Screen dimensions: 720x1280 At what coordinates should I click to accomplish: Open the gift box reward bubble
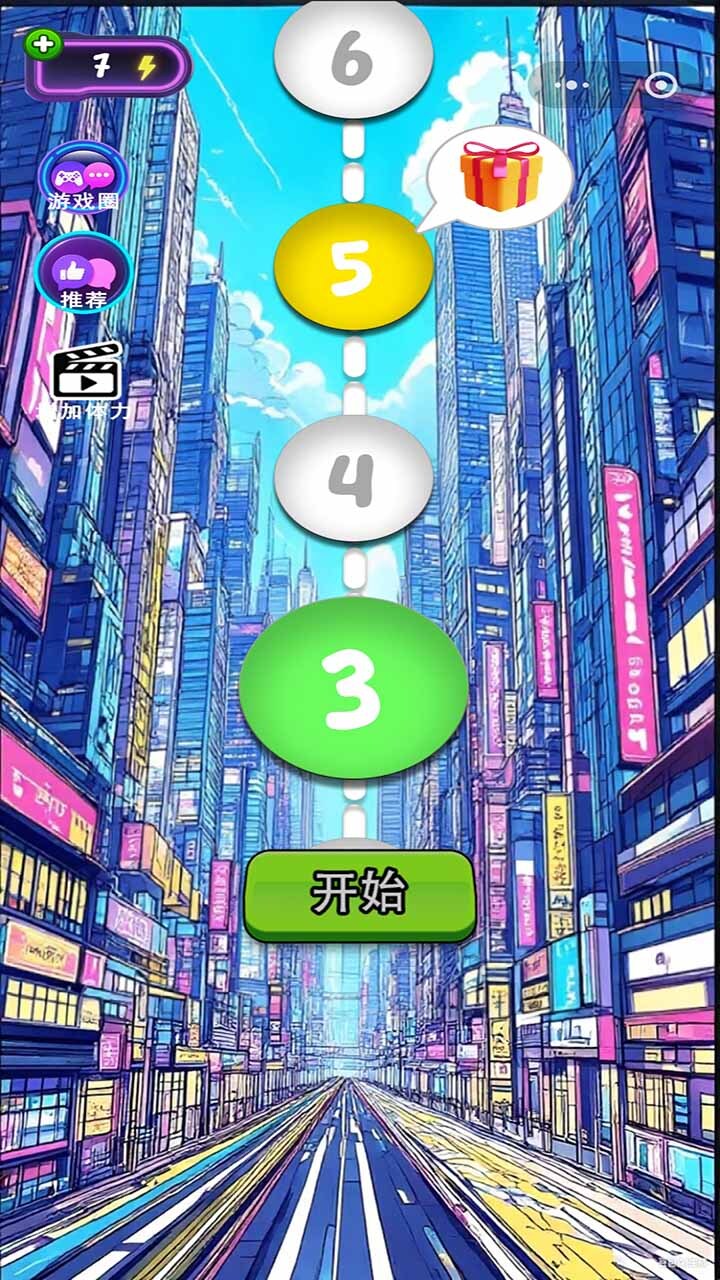pyautogui.click(x=500, y=176)
